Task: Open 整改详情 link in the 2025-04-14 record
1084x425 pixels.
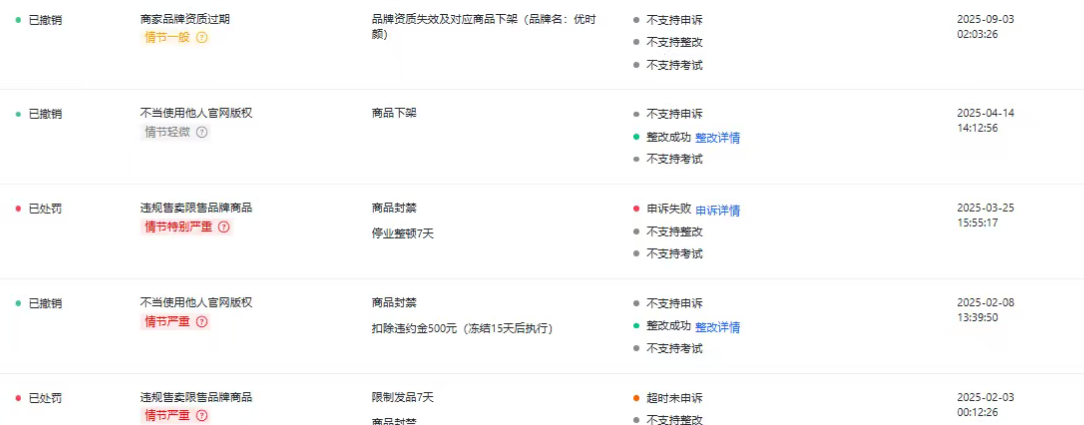Action: coord(717,137)
